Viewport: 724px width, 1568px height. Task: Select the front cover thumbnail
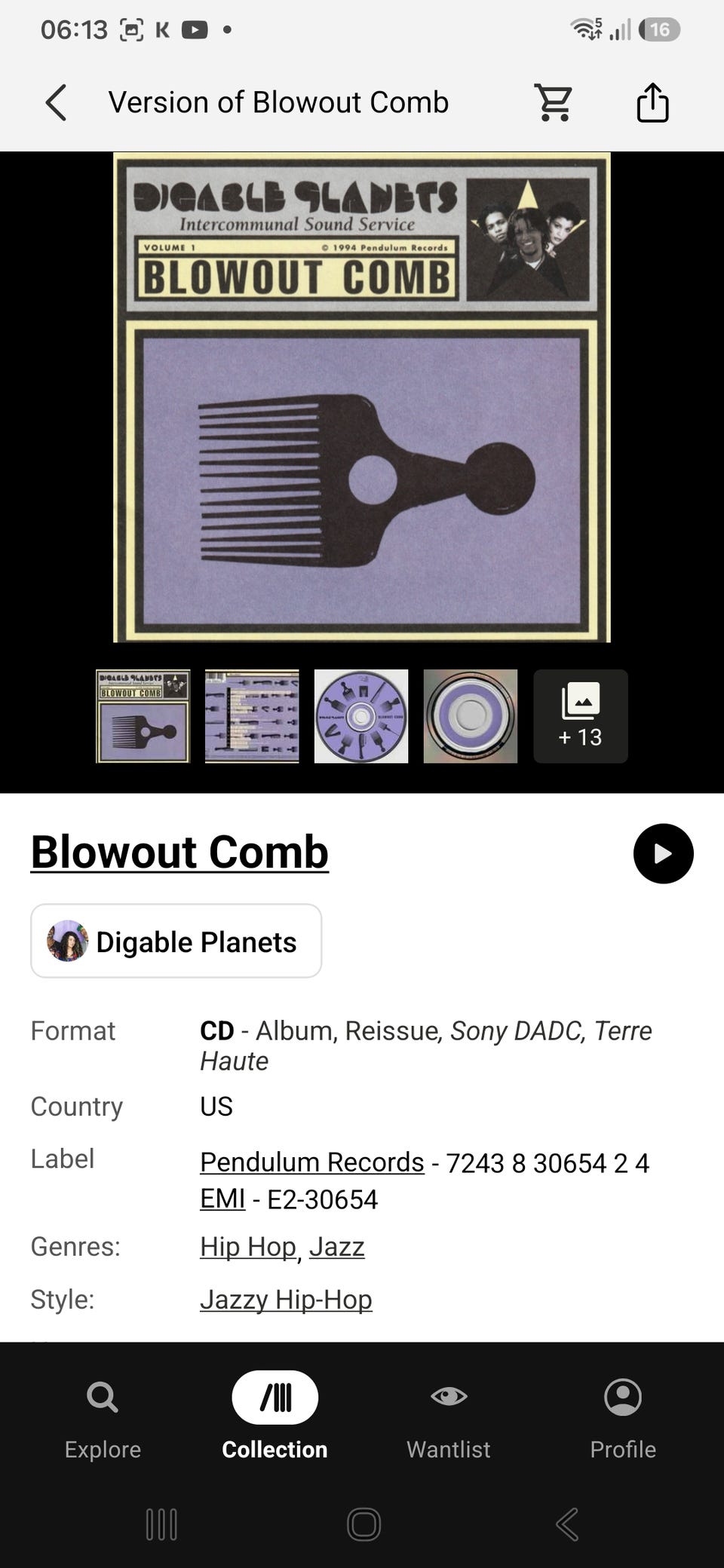pyautogui.click(x=143, y=716)
